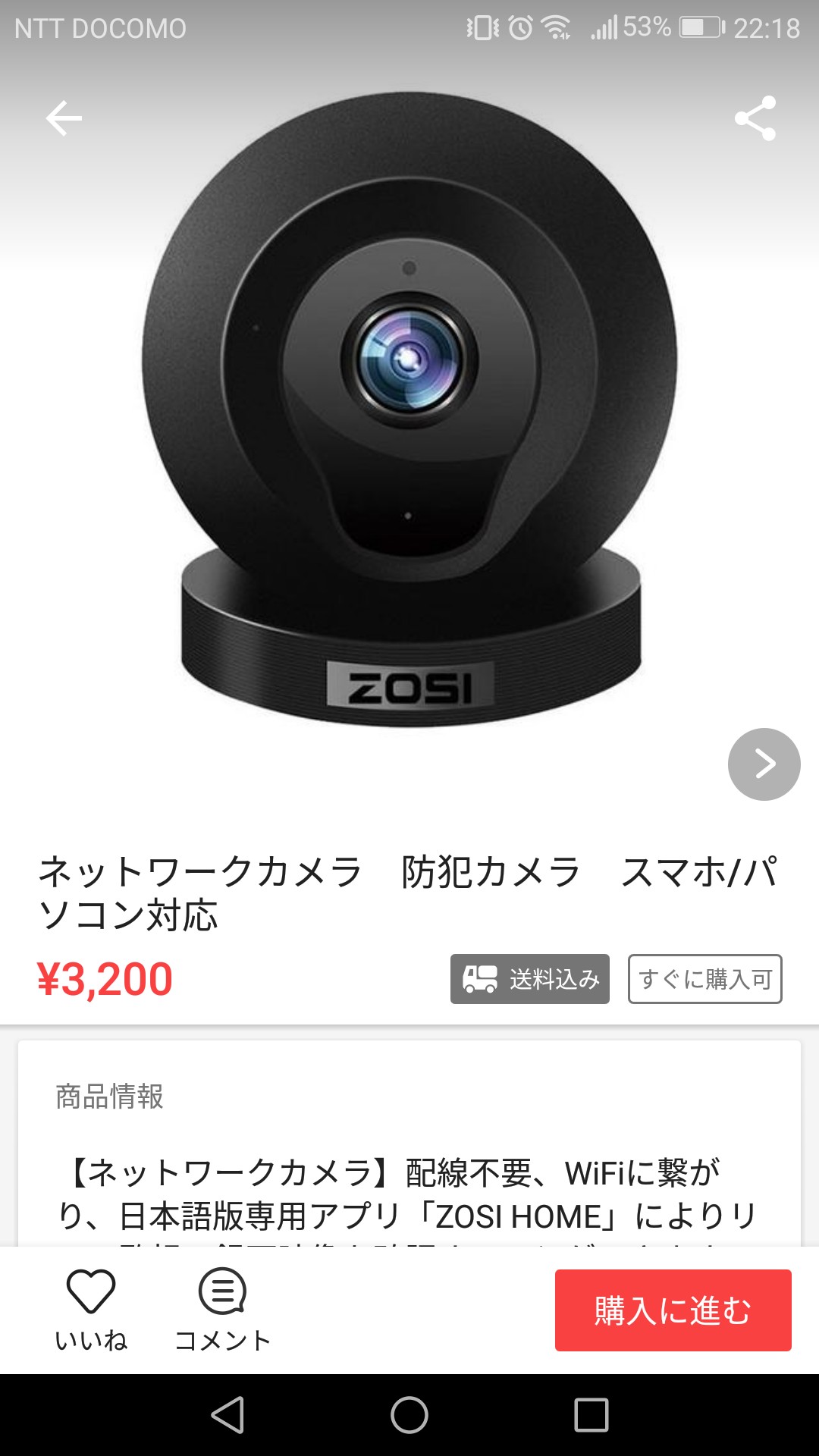Screen dimensions: 819x1456
Task: Open the ZOSI camera product image
Action: point(409,409)
